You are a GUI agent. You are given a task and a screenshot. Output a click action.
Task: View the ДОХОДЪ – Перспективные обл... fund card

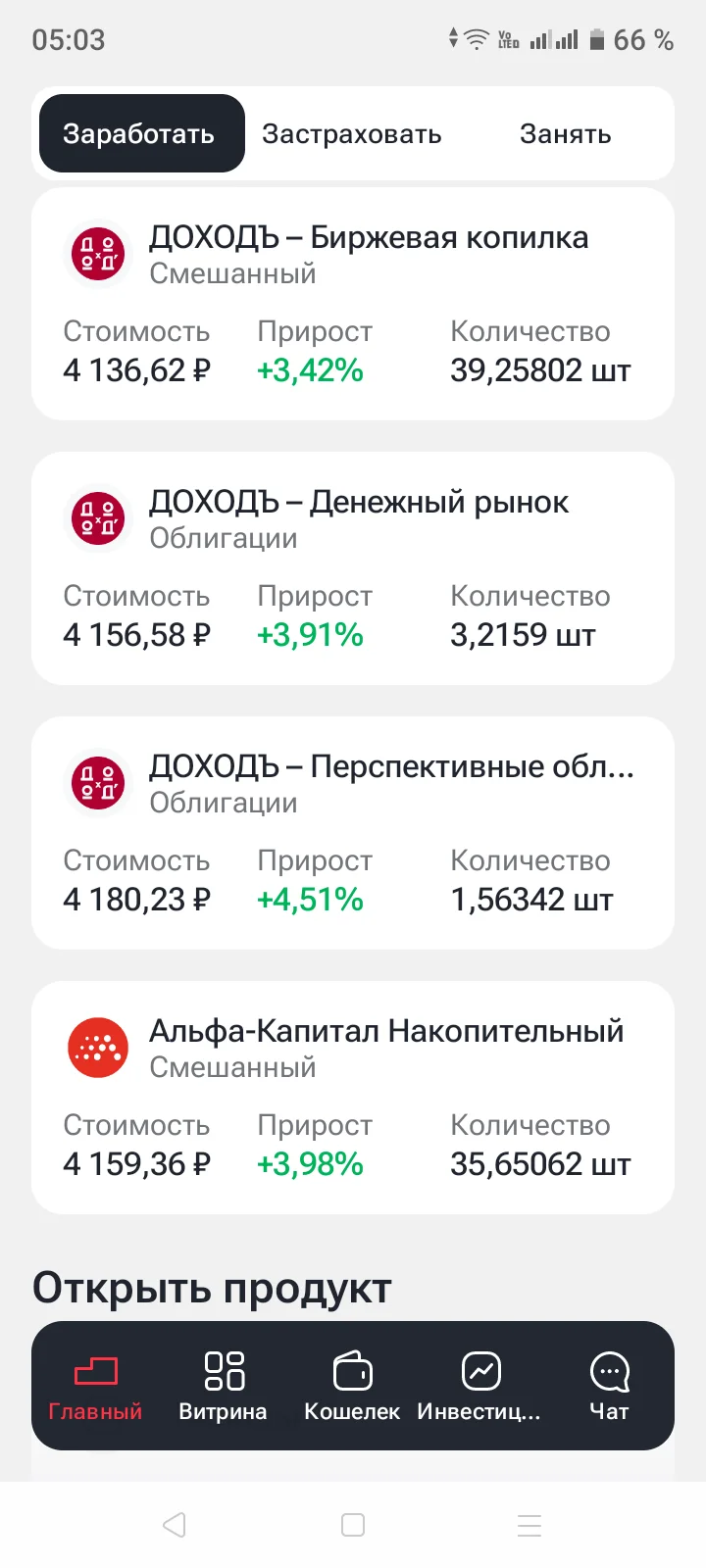point(353,833)
